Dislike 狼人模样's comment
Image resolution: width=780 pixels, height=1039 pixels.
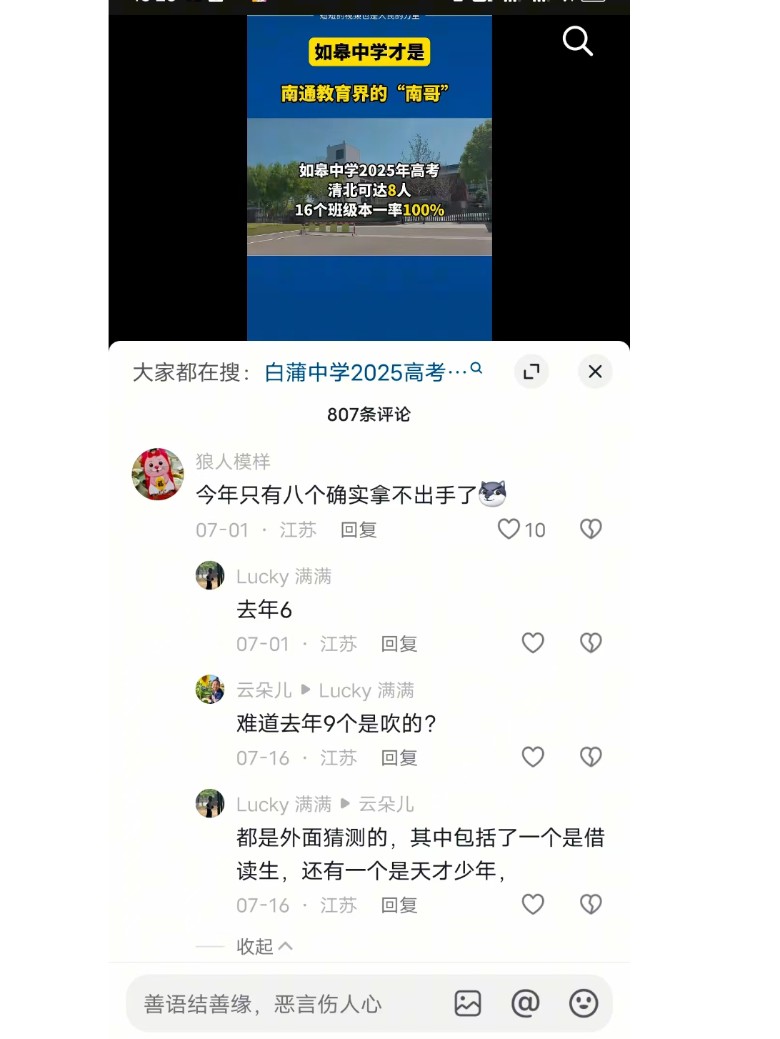pyautogui.click(x=591, y=529)
